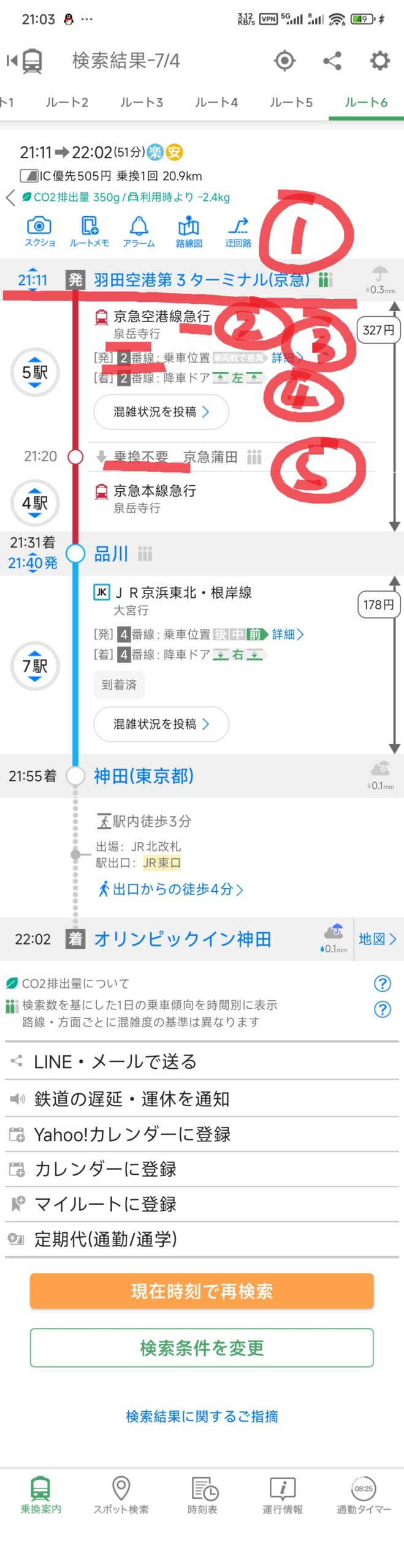
Task: Open the 路線図 route map
Action: point(189,232)
